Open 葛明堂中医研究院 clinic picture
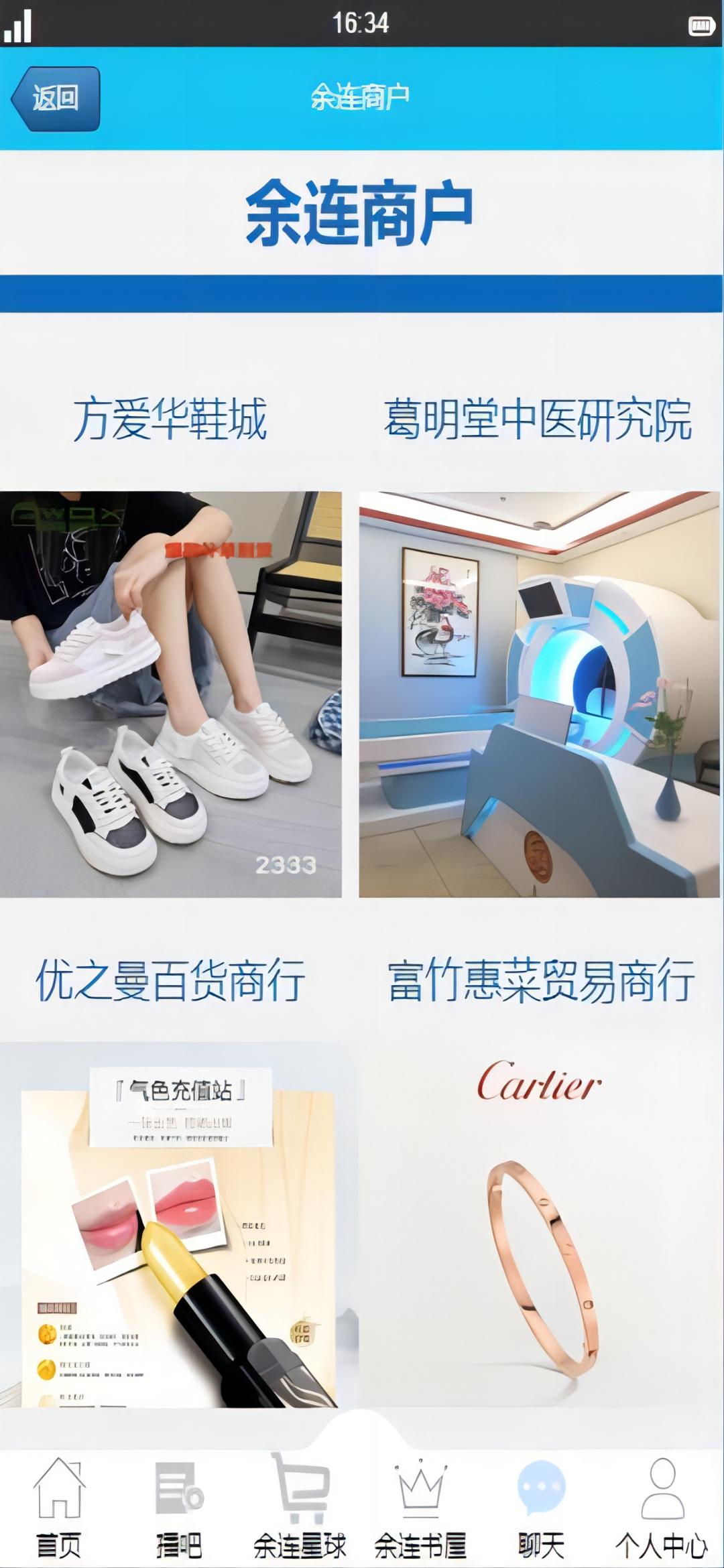724x1568 pixels. 539,694
